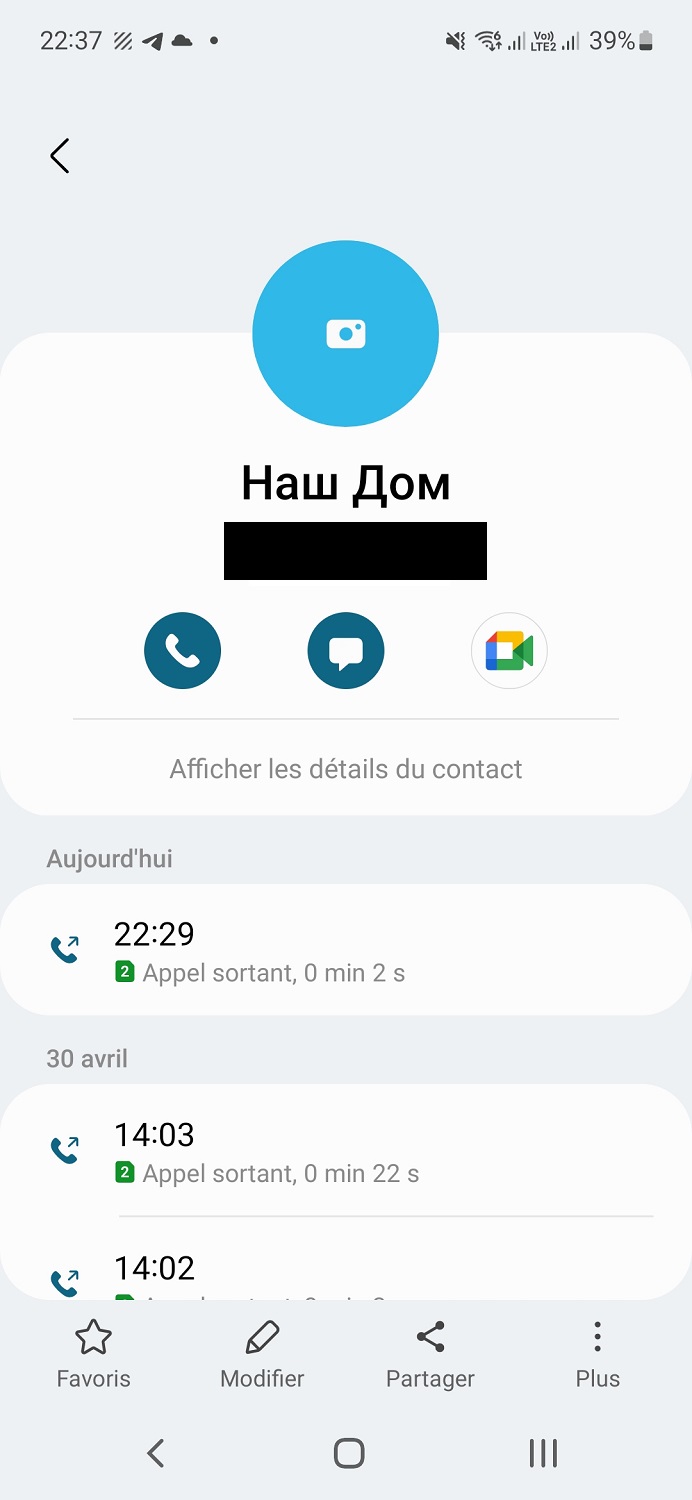
Task: Open recent apps from navigation bar
Action: pyautogui.click(x=542, y=1453)
